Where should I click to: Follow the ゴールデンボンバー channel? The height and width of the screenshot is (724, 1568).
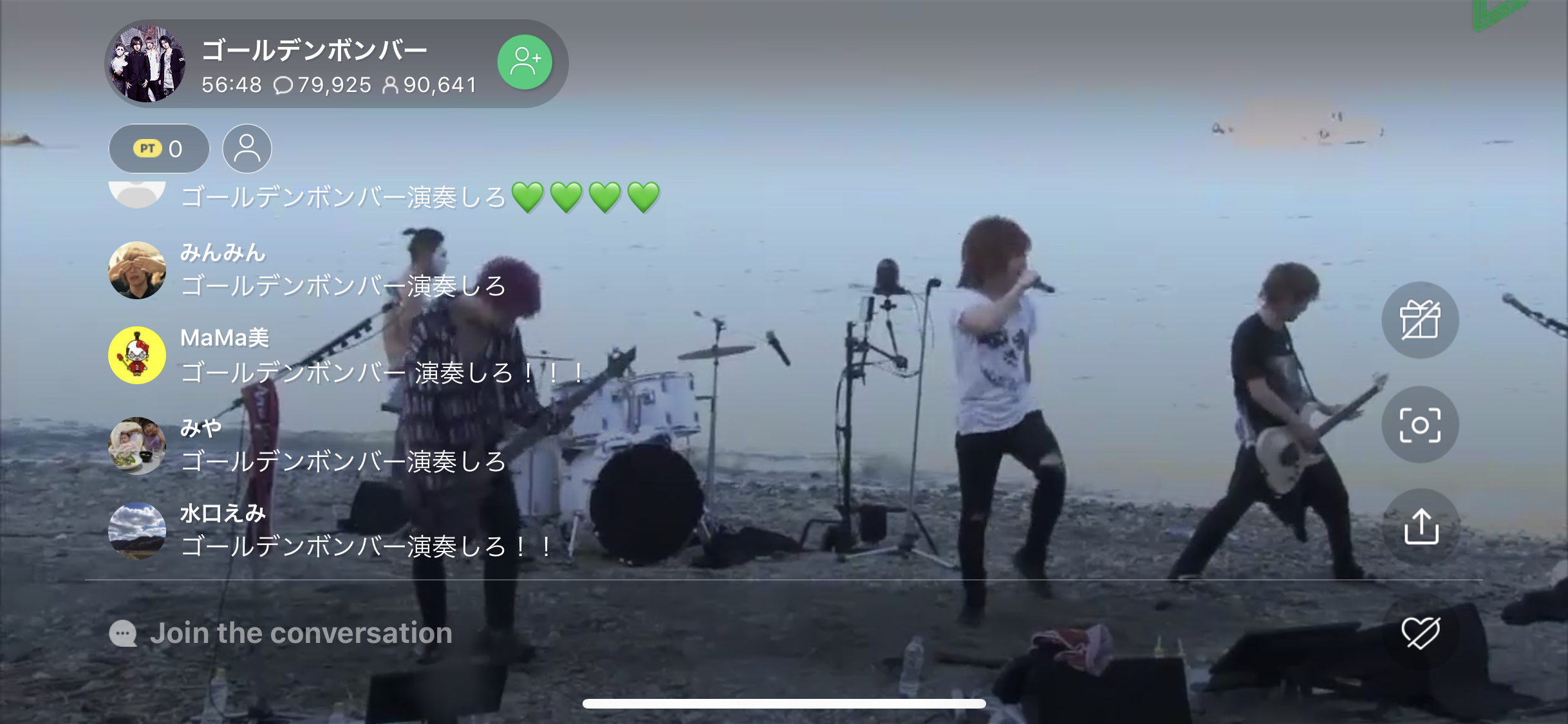525,62
